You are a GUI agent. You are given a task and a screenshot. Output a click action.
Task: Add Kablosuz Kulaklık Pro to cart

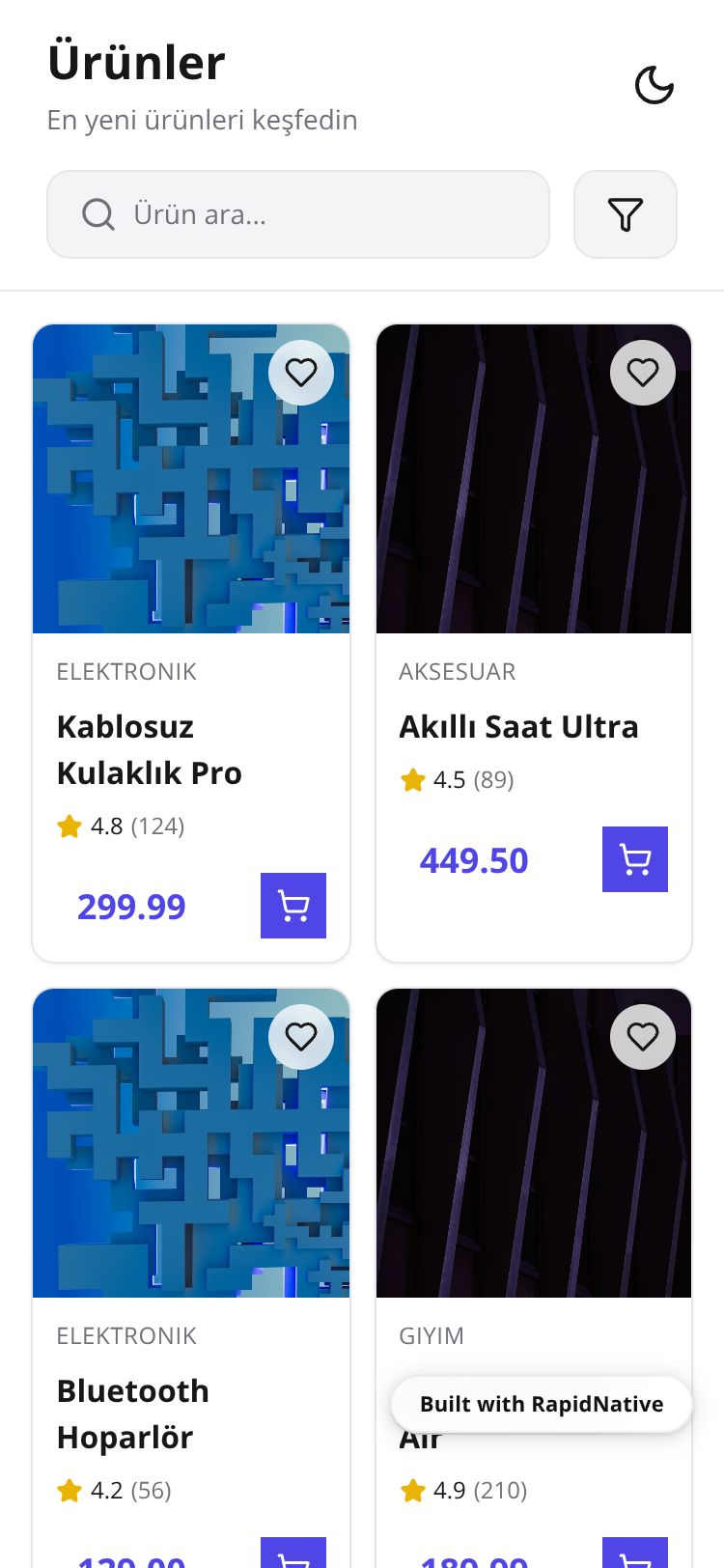(293, 906)
